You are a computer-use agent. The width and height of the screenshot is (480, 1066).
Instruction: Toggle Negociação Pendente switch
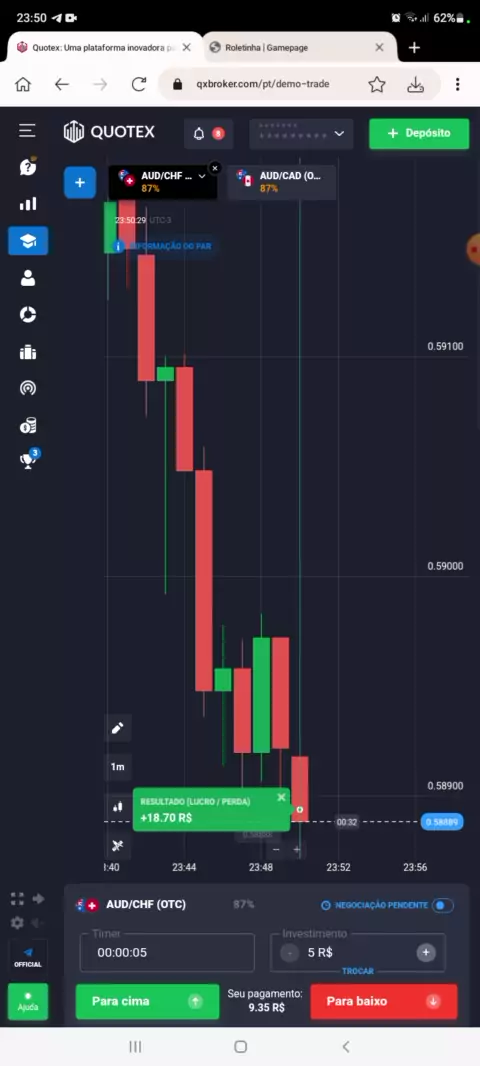pos(443,905)
